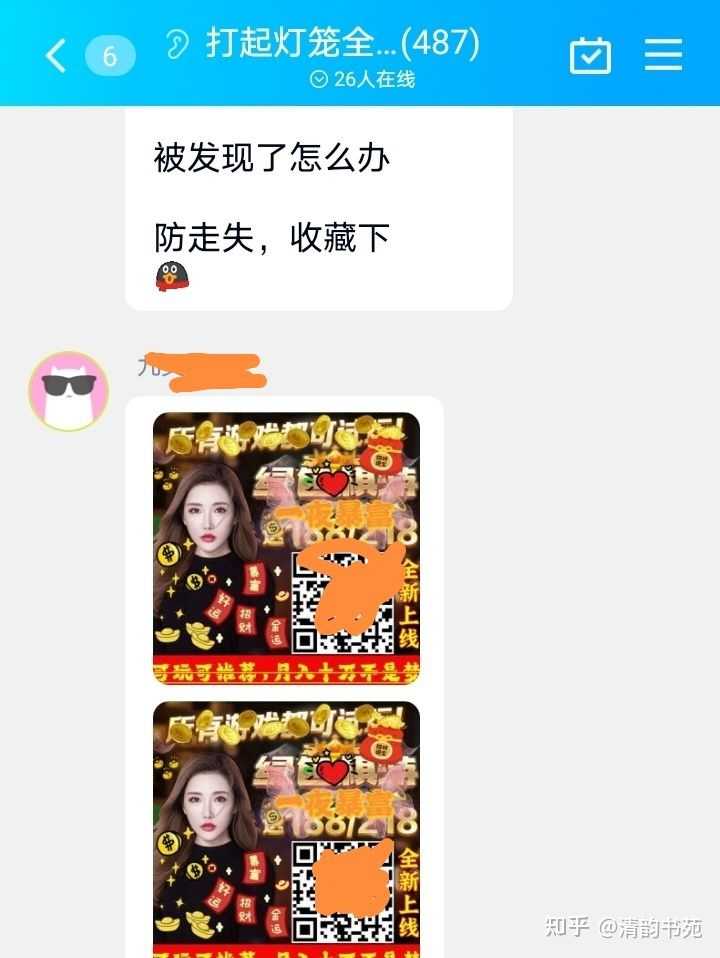Open the group title 打起灯笼全... details
This screenshot has width=720, height=958.
[x=342, y=44]
